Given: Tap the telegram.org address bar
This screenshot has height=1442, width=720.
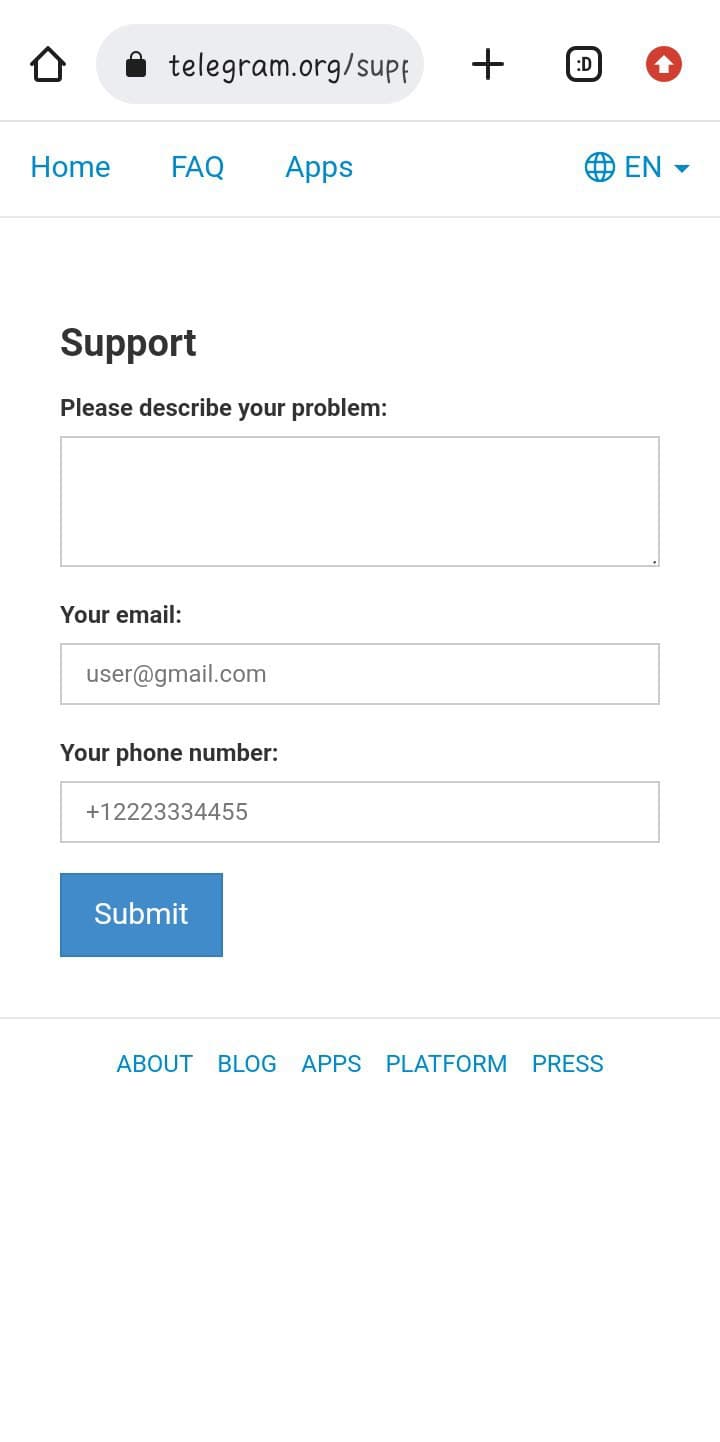Looking at the screenshot, I should (260, 65).
